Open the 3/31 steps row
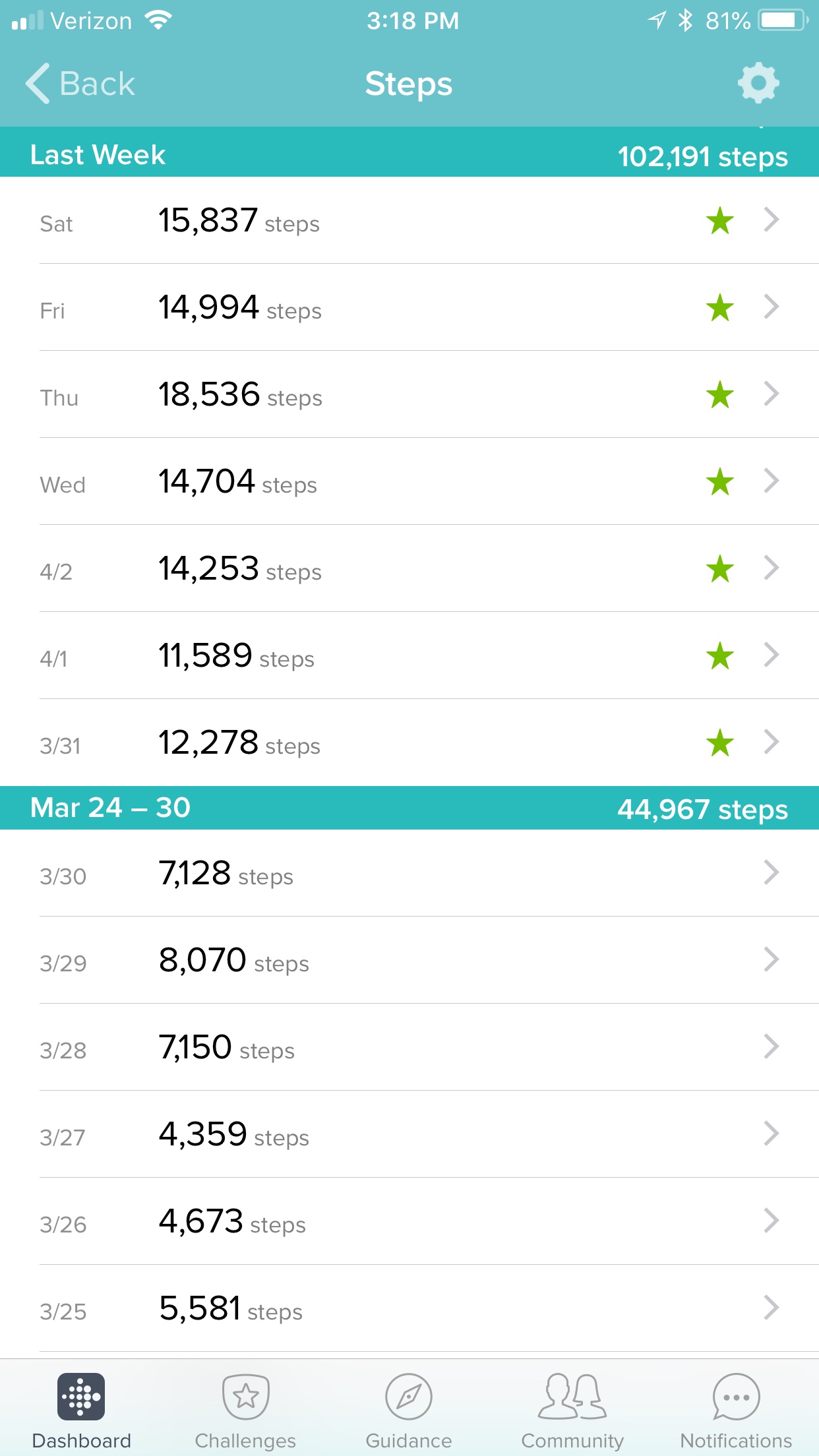The image size is (819, 1456). click(x=409, y=743)
